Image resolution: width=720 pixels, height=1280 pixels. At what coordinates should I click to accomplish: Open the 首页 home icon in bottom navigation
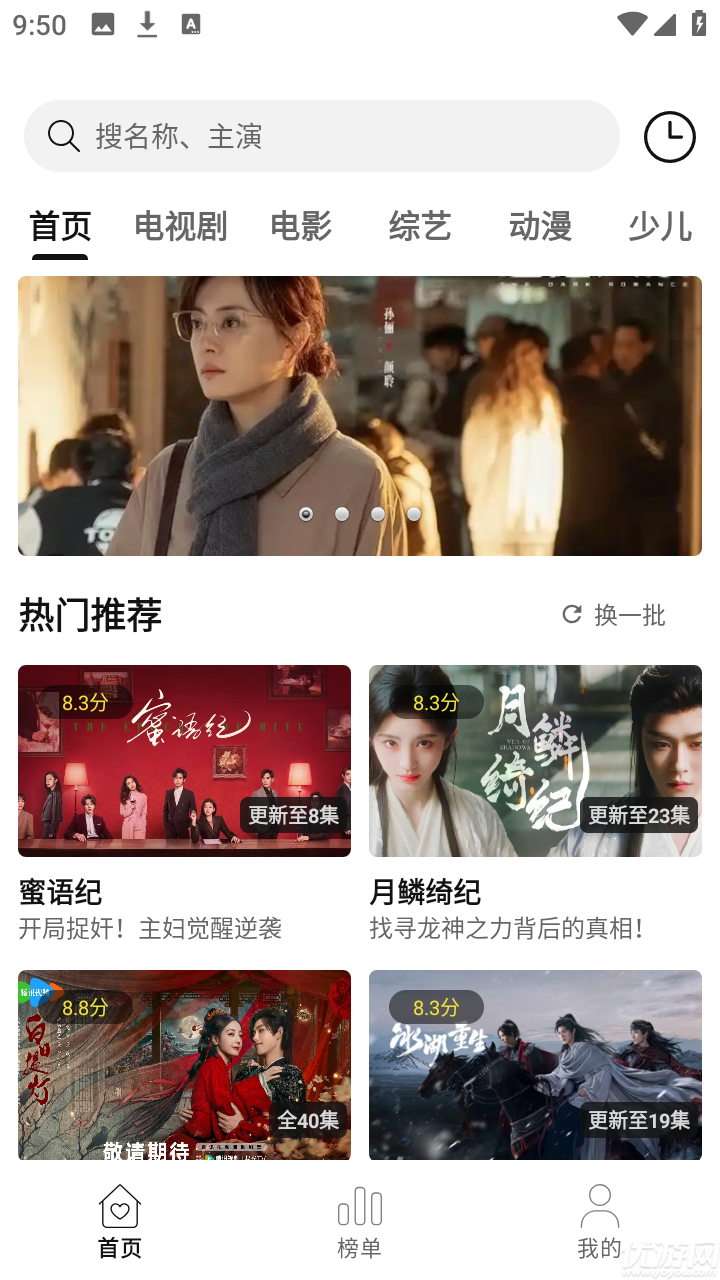pos(120,1209)
